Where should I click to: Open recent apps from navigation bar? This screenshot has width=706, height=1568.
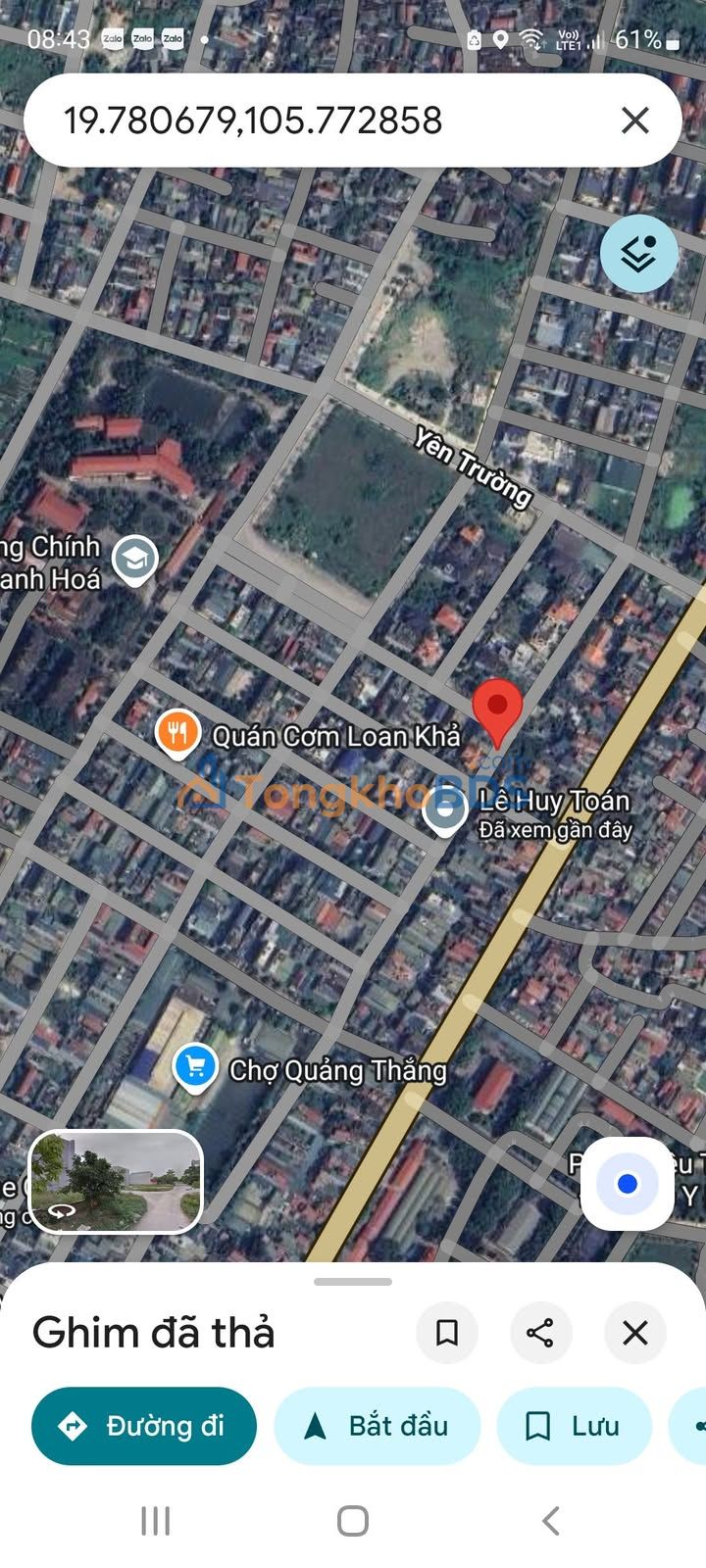pos(156,1521)
